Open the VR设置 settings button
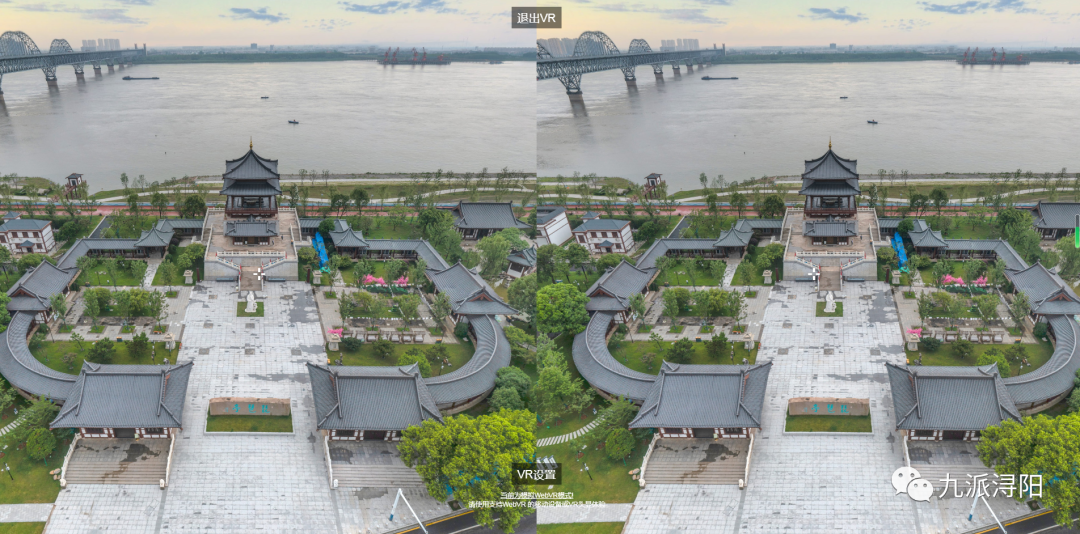Screen dimensions: 1080x534 coord(536,474)
